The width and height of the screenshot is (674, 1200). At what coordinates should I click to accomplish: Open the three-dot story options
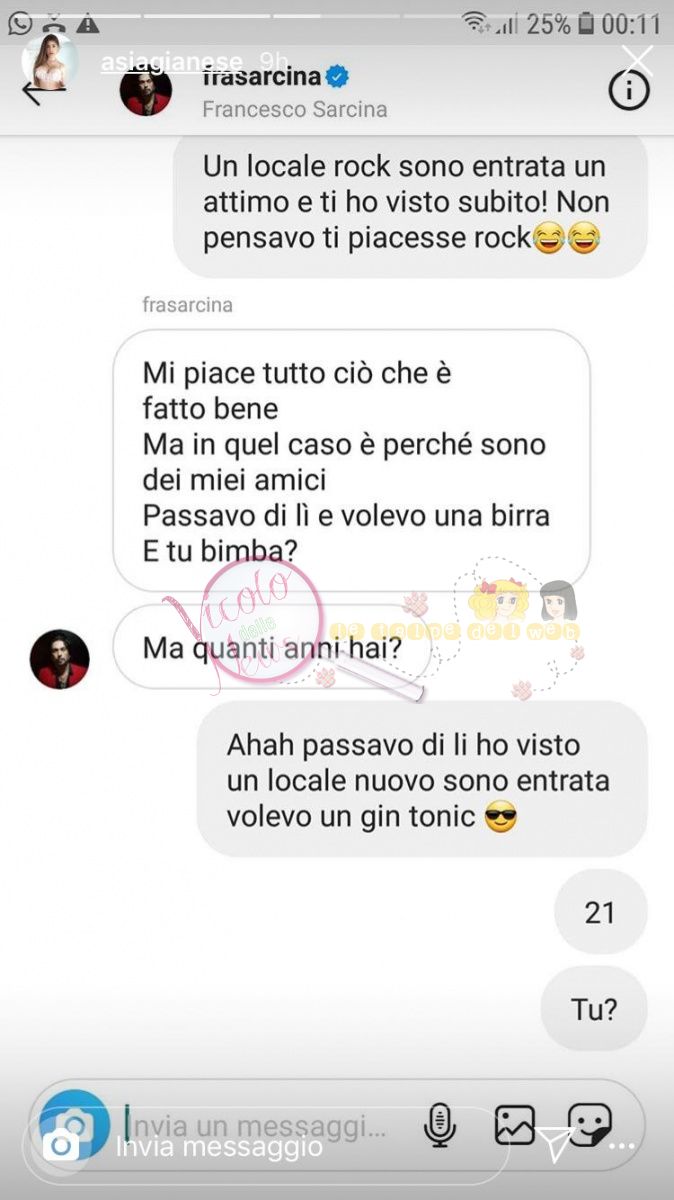(x=621, y=1146)
